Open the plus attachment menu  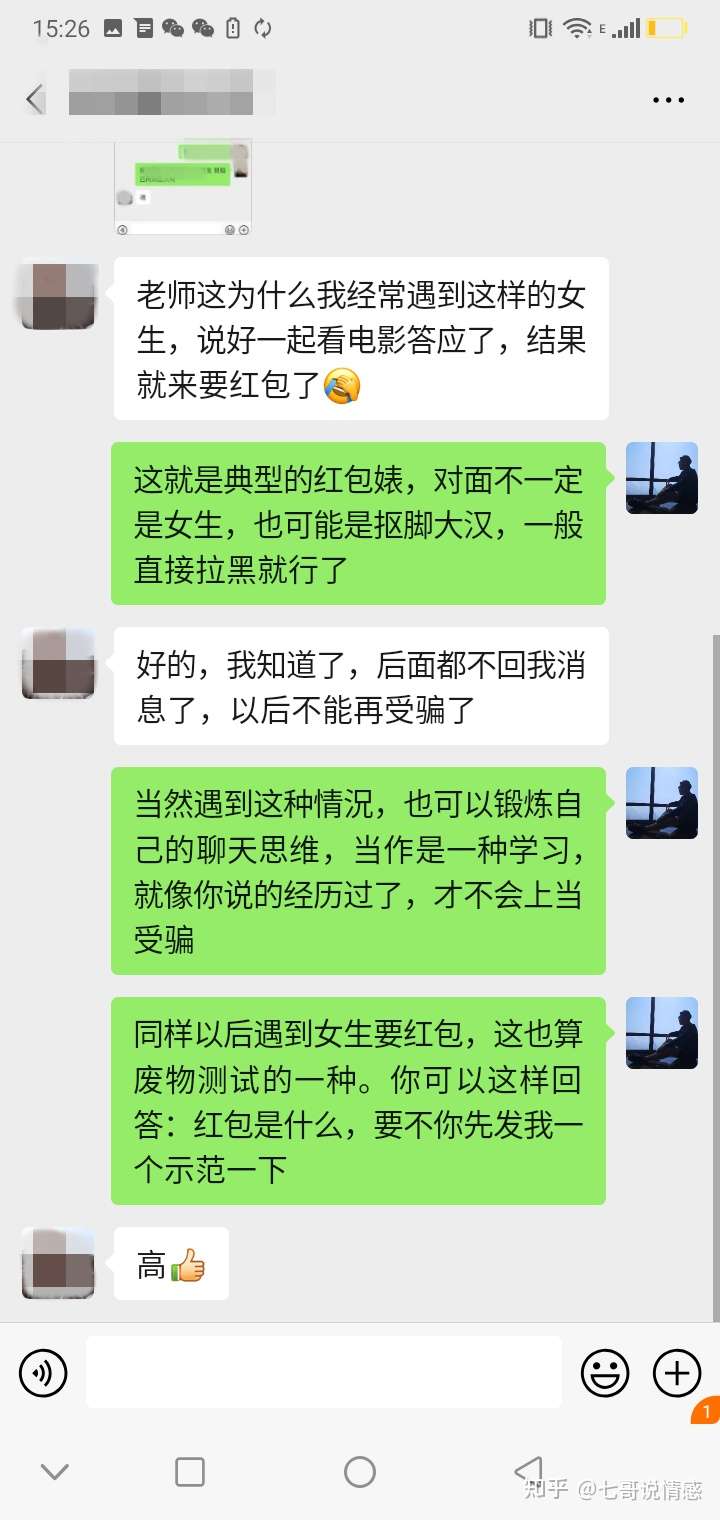click(677, 1372)
